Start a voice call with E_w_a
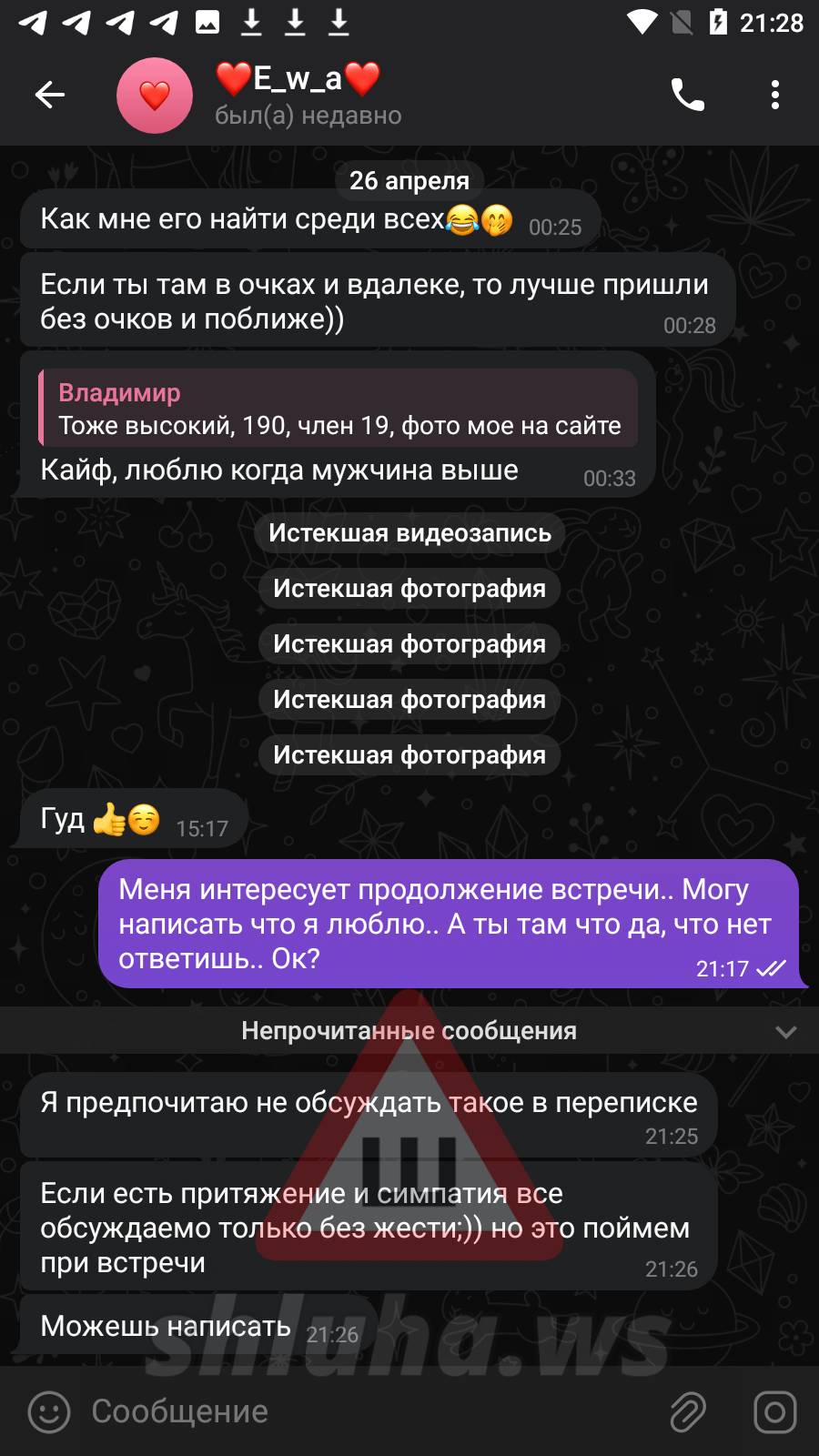Image resolution: width=819 pixels, height=1456 pixels. [x=687, y=95]
